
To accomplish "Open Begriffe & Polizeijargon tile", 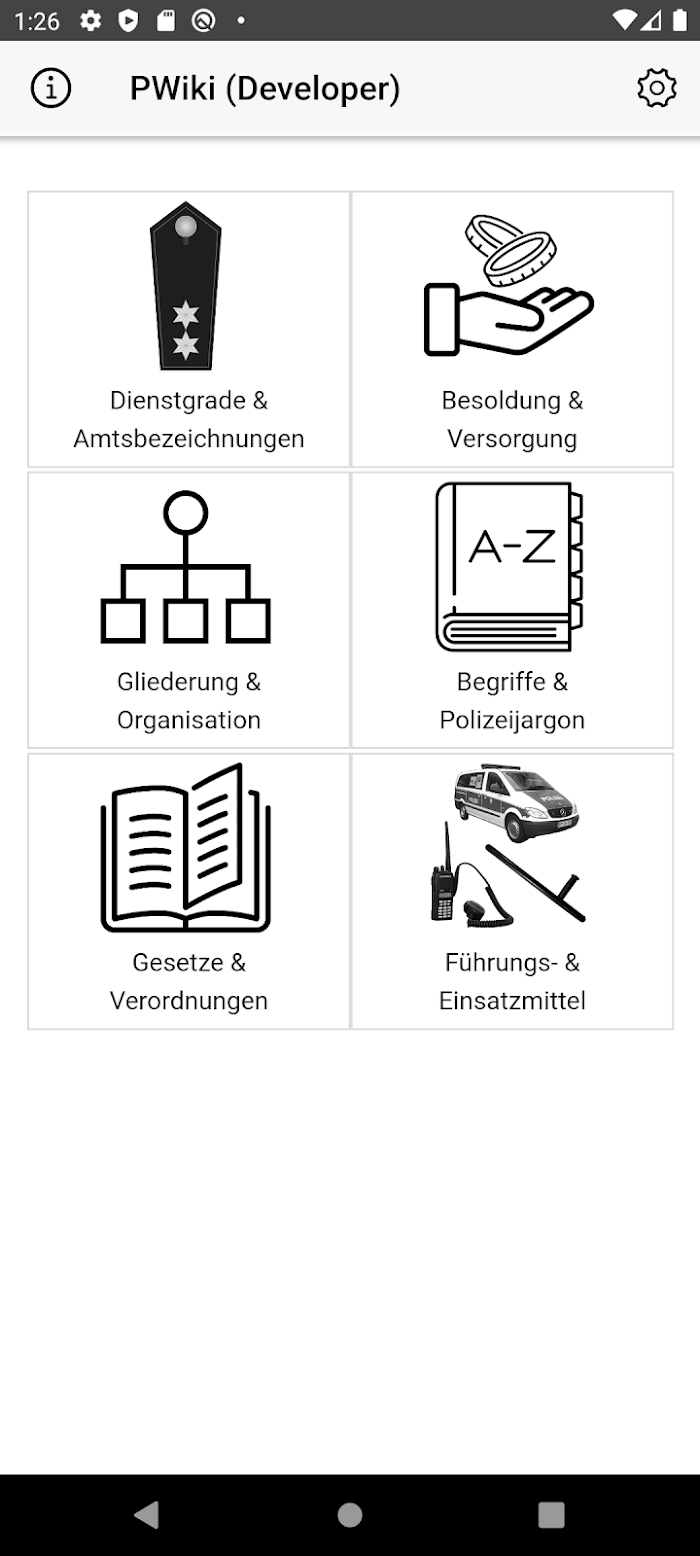I will coord(512,610).
